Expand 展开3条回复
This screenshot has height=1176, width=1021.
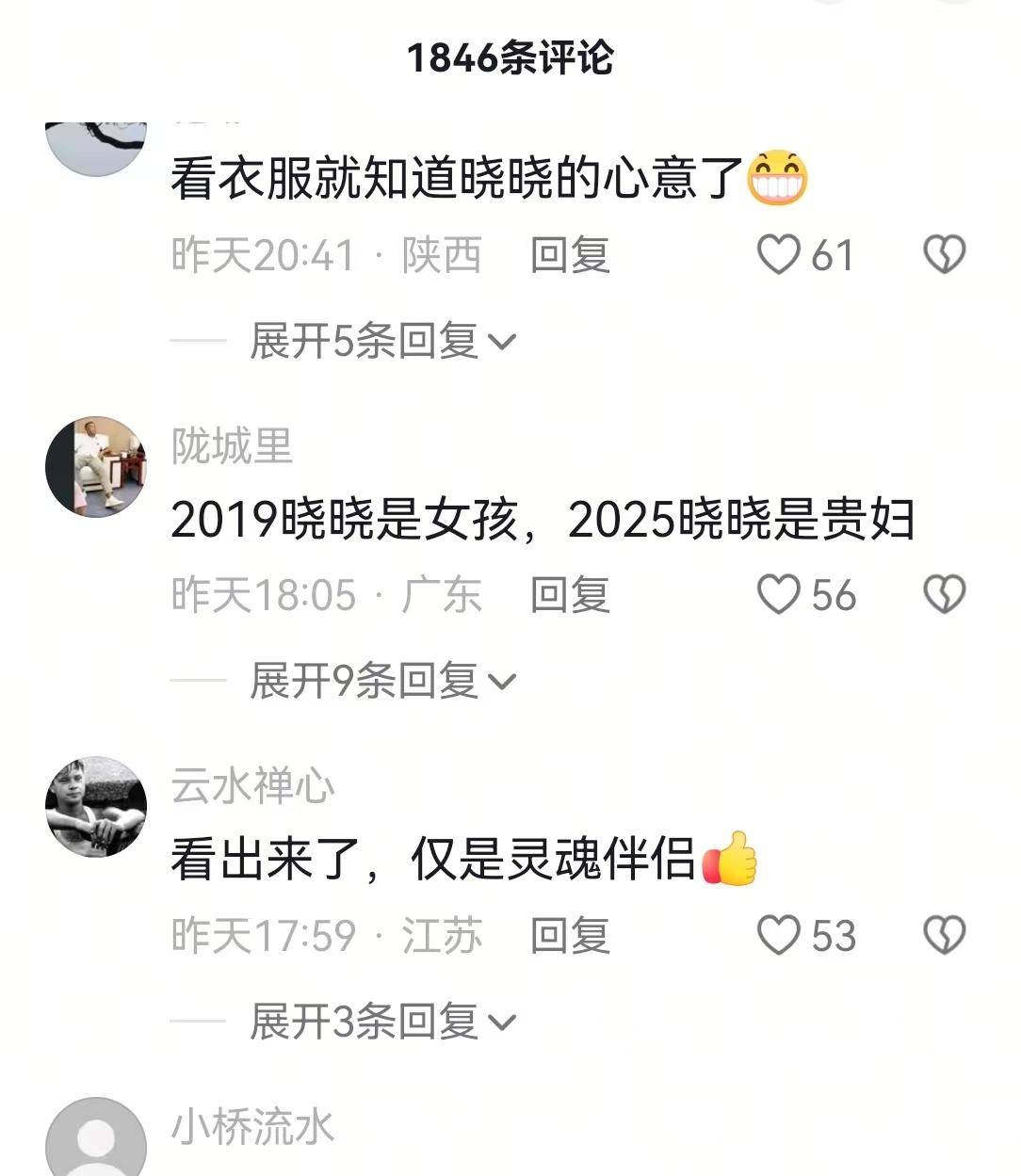point(381,1022)
